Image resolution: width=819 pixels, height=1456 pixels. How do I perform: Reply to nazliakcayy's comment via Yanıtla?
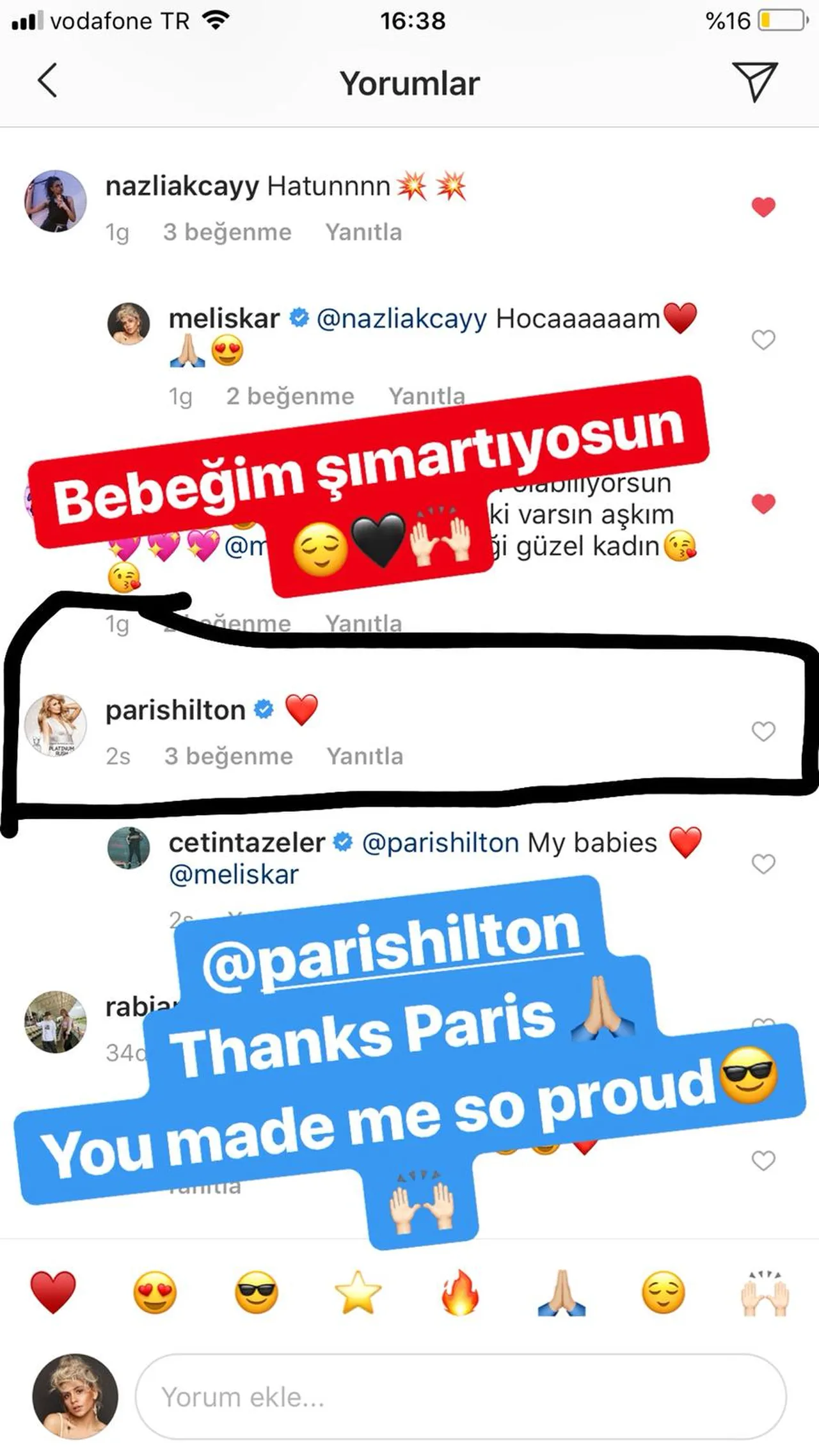pos(363,232)
